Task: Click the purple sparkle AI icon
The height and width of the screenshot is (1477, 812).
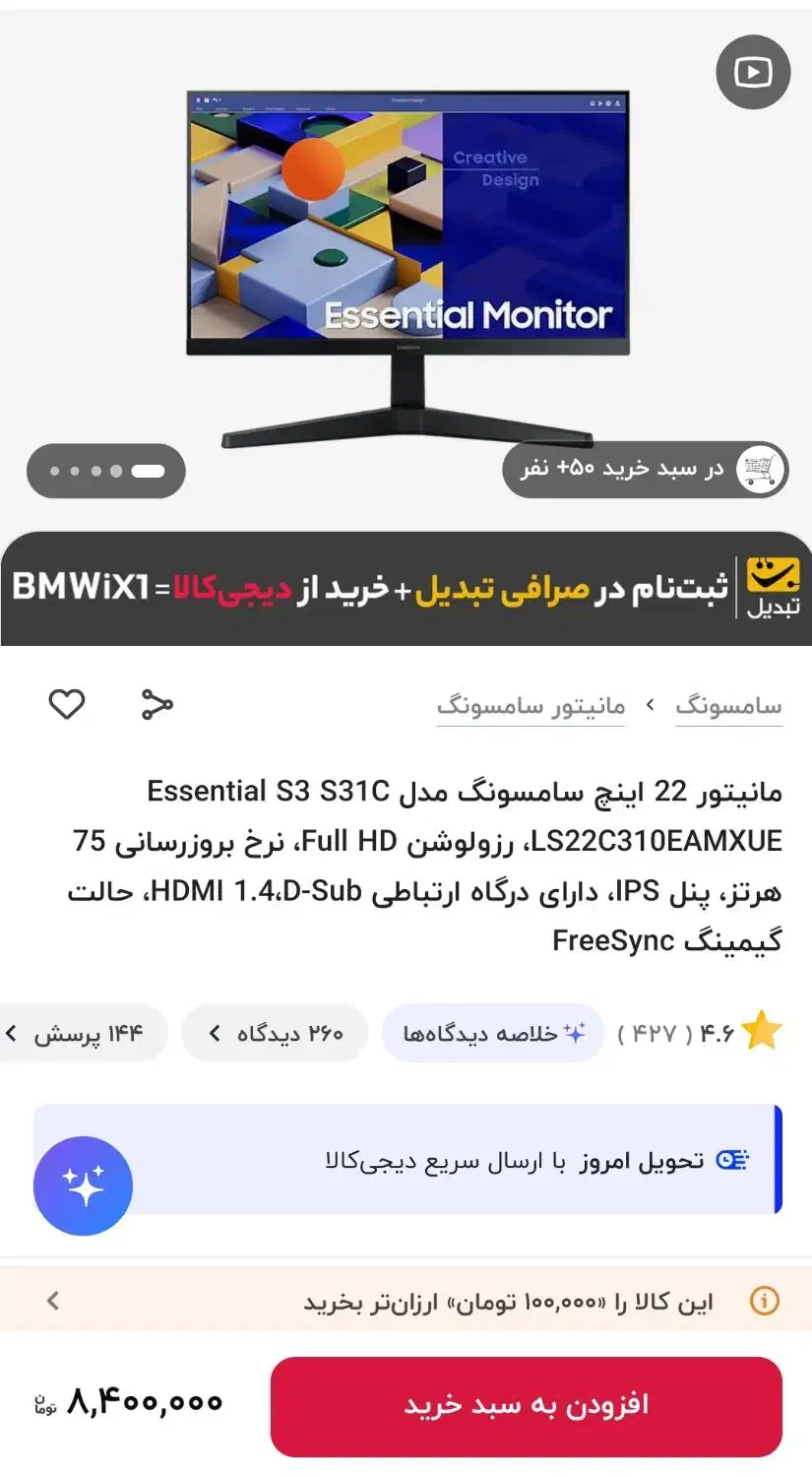Action: pyautogui.click(x=83, y=1185)
